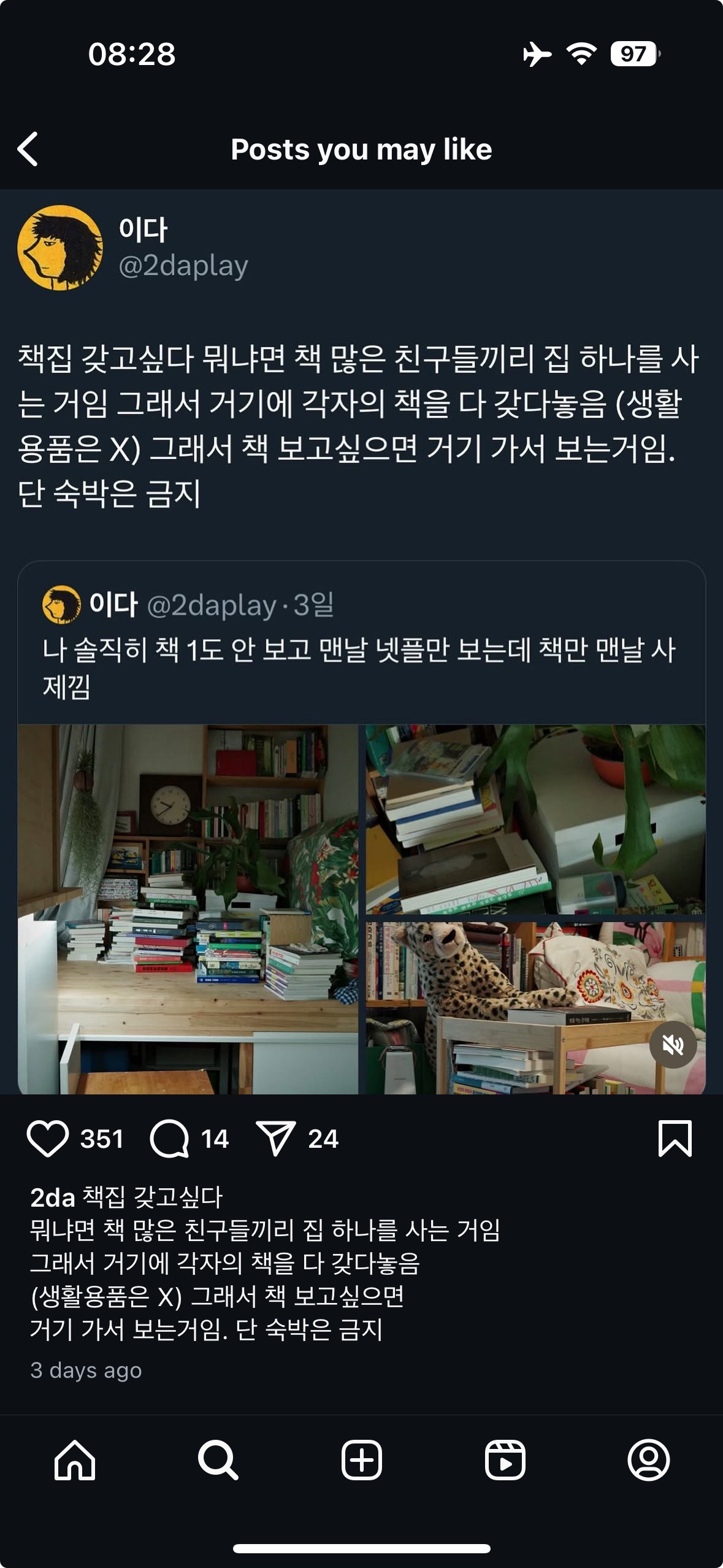
Task: Open comments on the 2da post
Action: pos(169,1139)
